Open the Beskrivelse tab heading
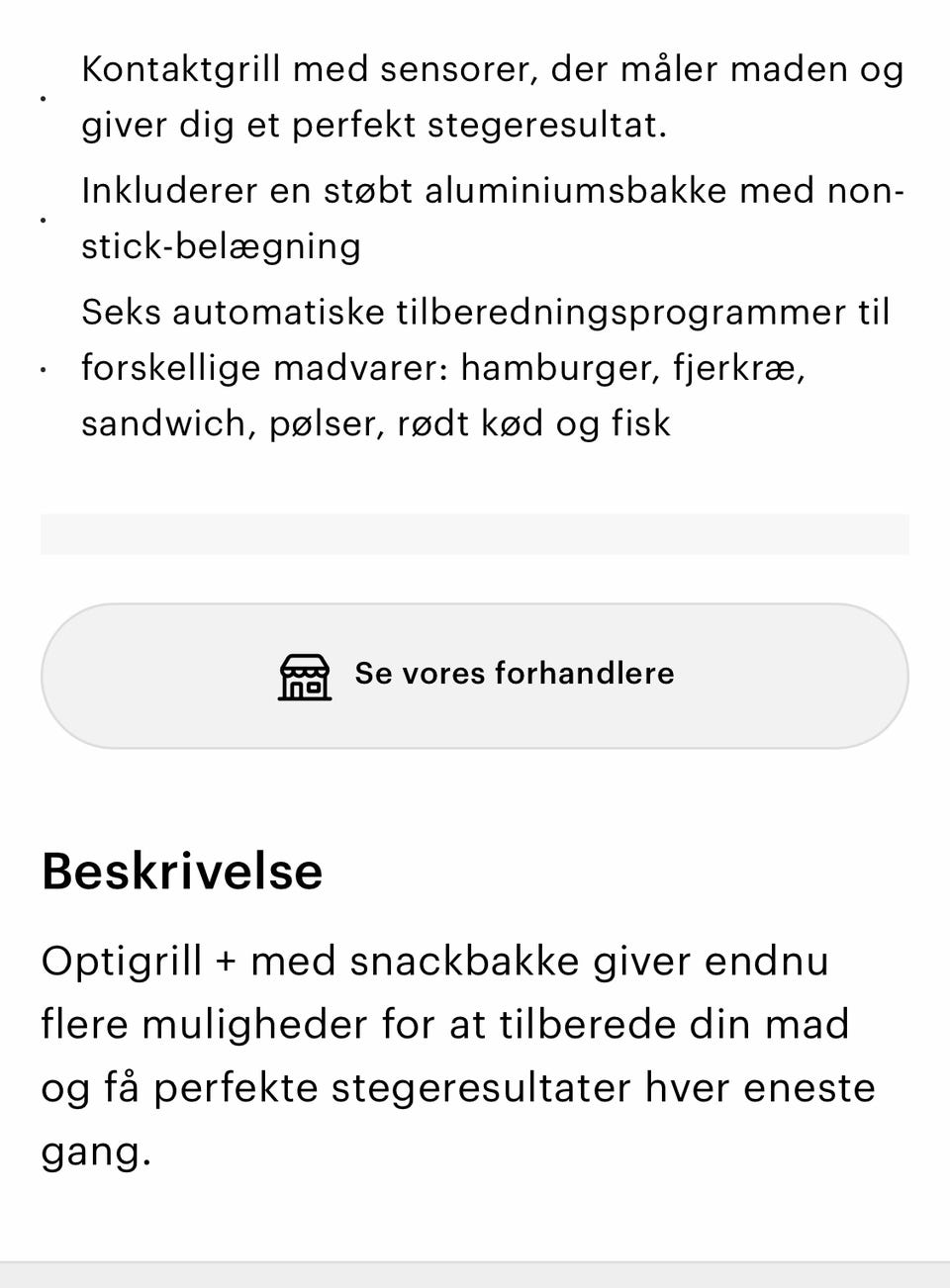 [181, 872]
